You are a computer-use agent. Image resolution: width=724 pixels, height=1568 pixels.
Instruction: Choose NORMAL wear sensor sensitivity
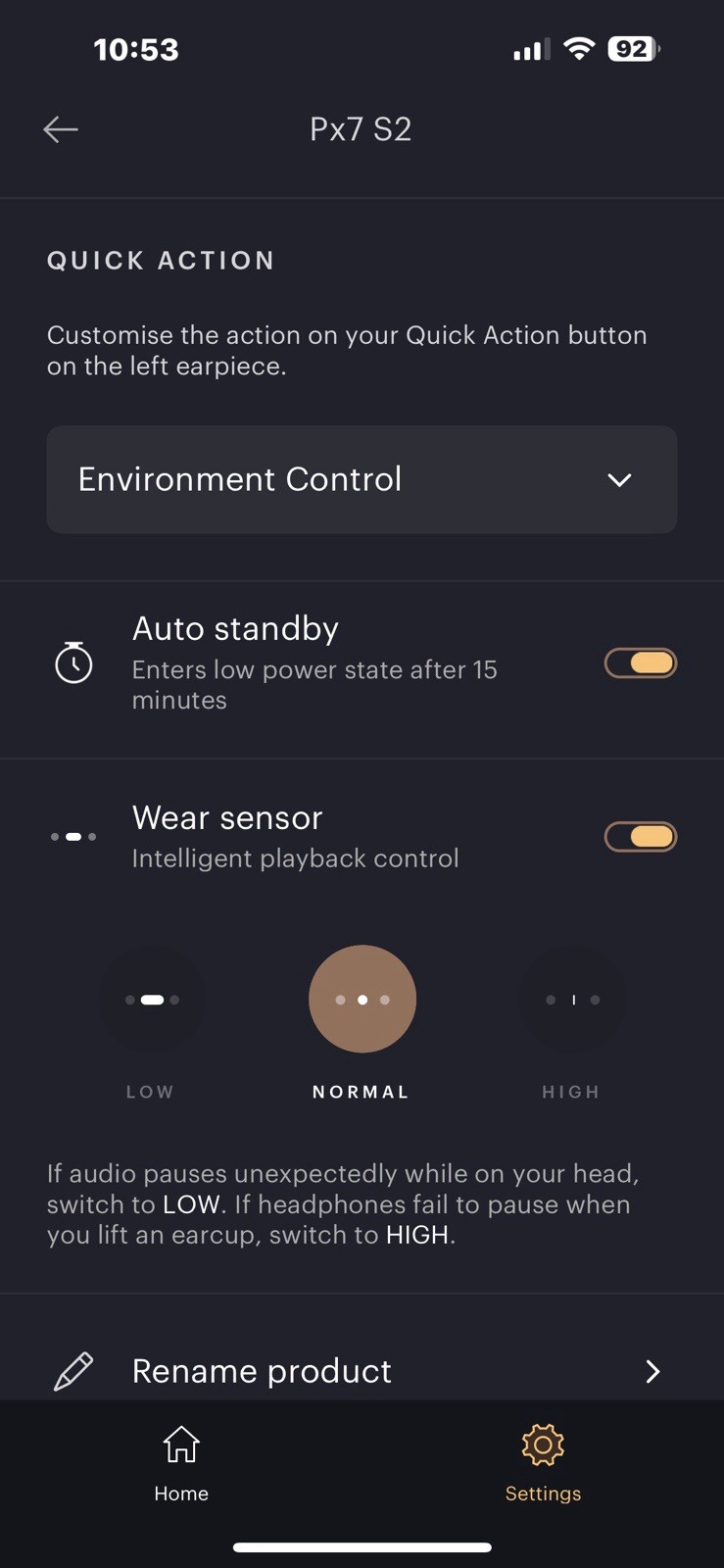[x=362, y=1000]
